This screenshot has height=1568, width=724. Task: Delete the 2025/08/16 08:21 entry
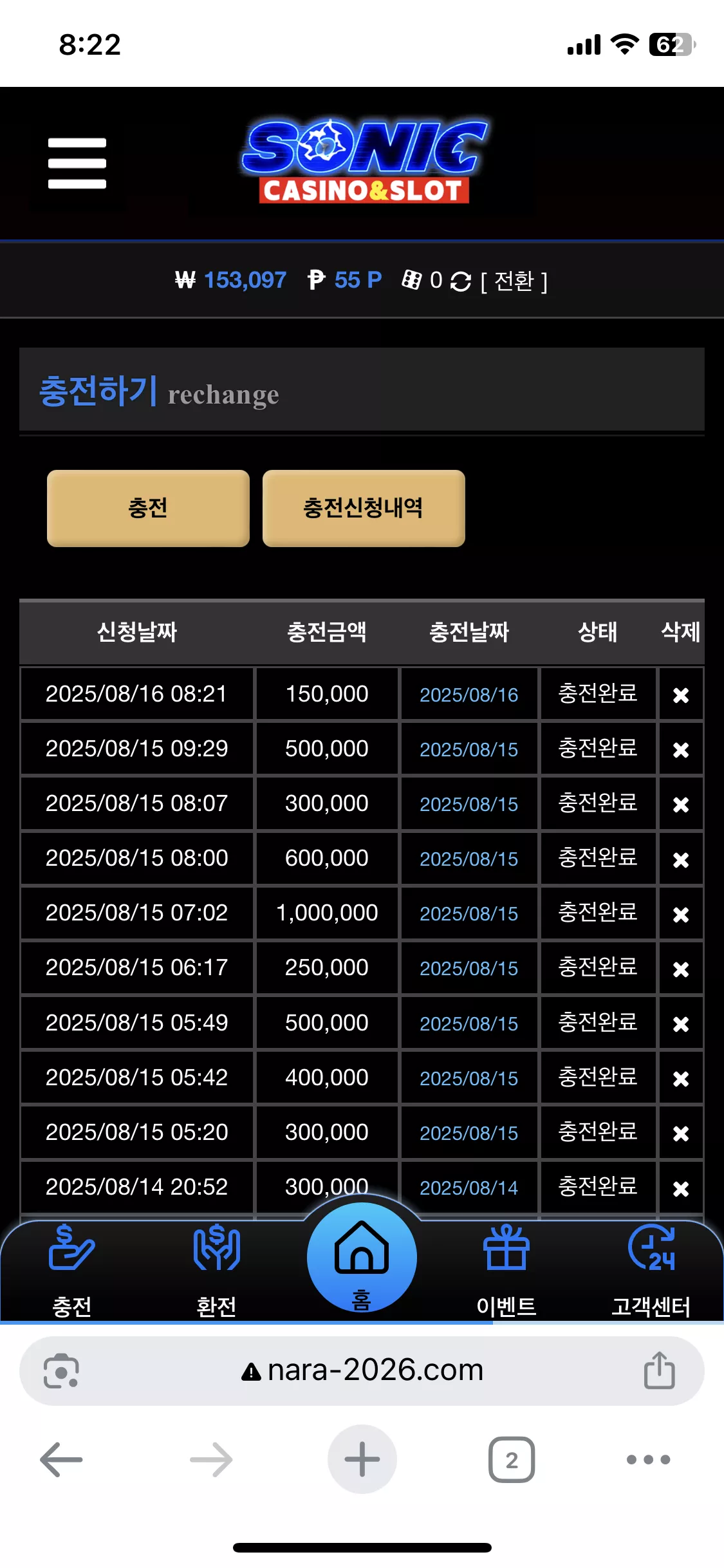tap(681, 695)
